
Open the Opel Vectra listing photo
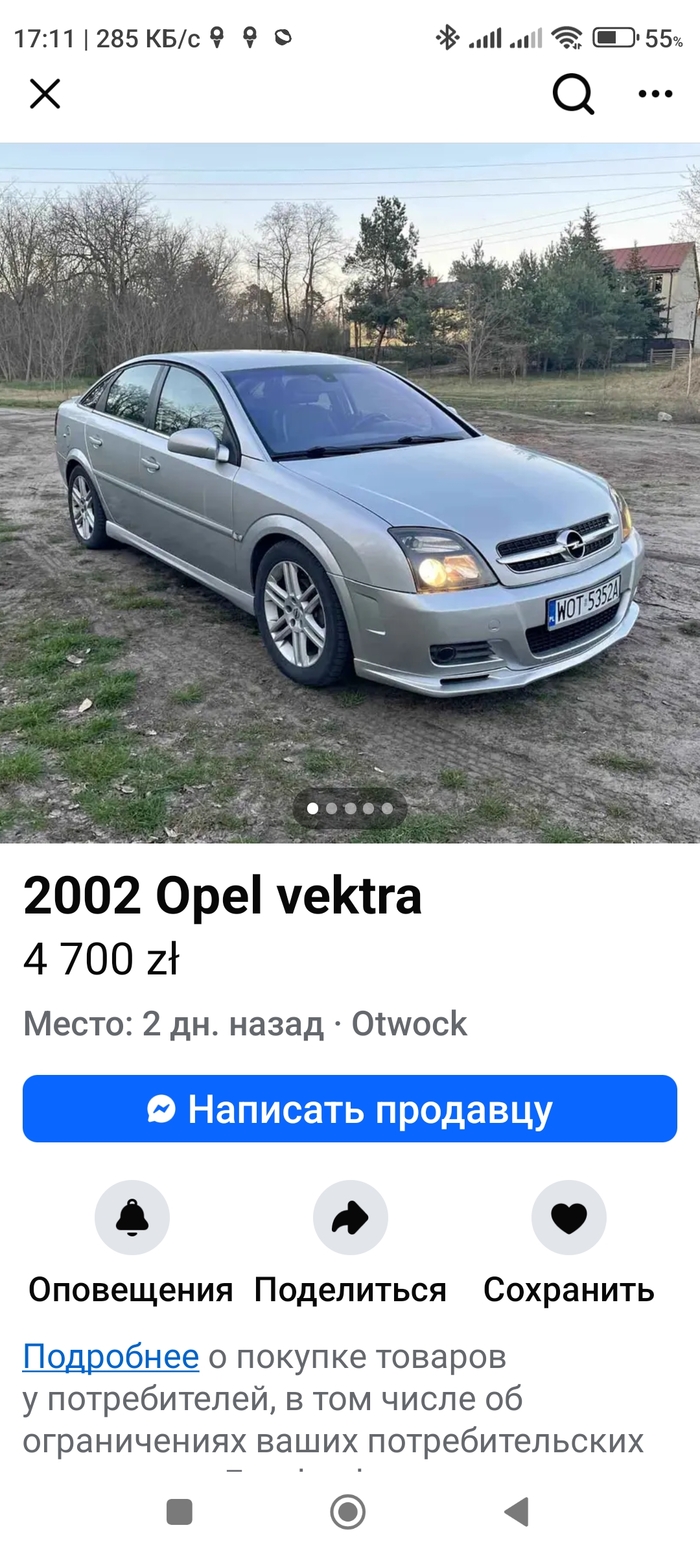point(350,490)
